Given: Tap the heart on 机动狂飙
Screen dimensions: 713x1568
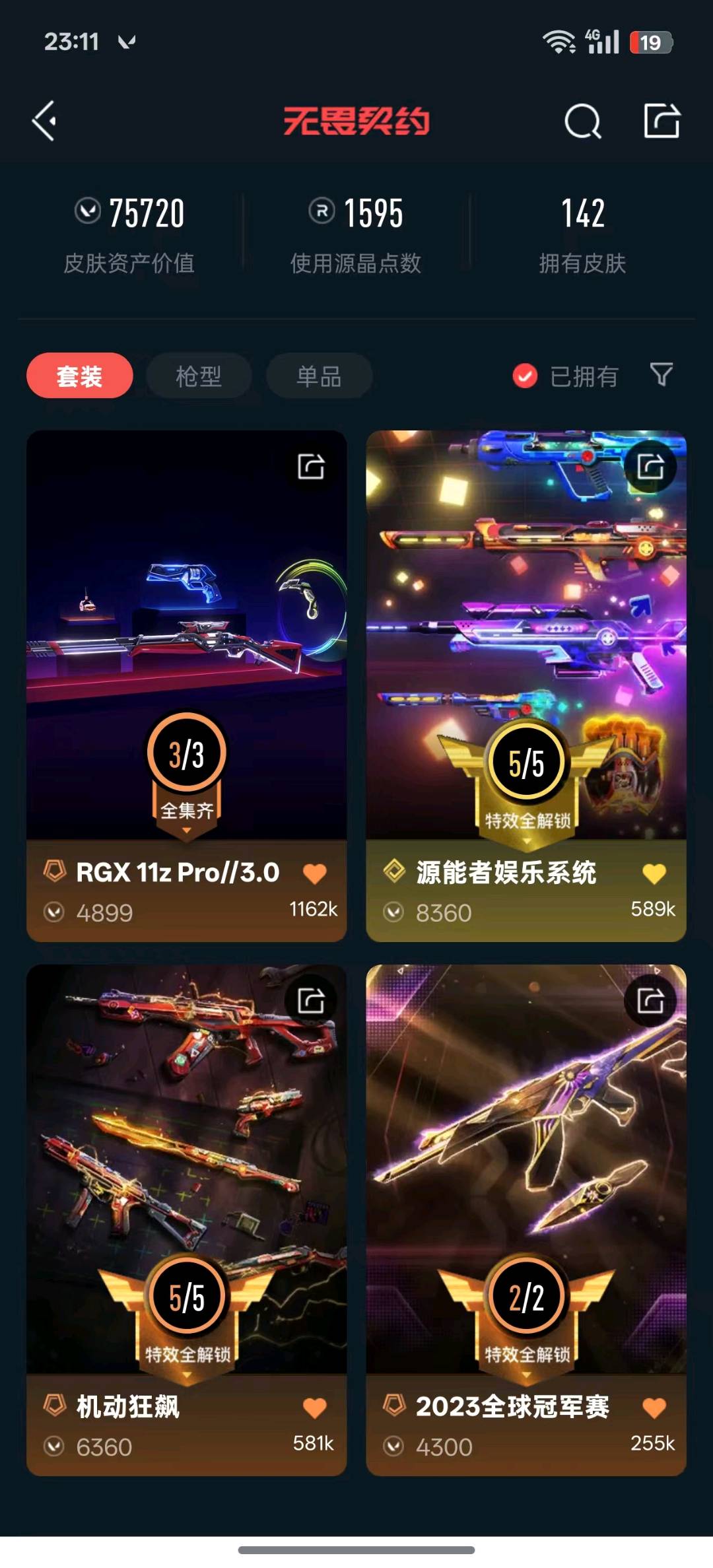Looking at the screenshot, I should click(x=315, y=1408).
